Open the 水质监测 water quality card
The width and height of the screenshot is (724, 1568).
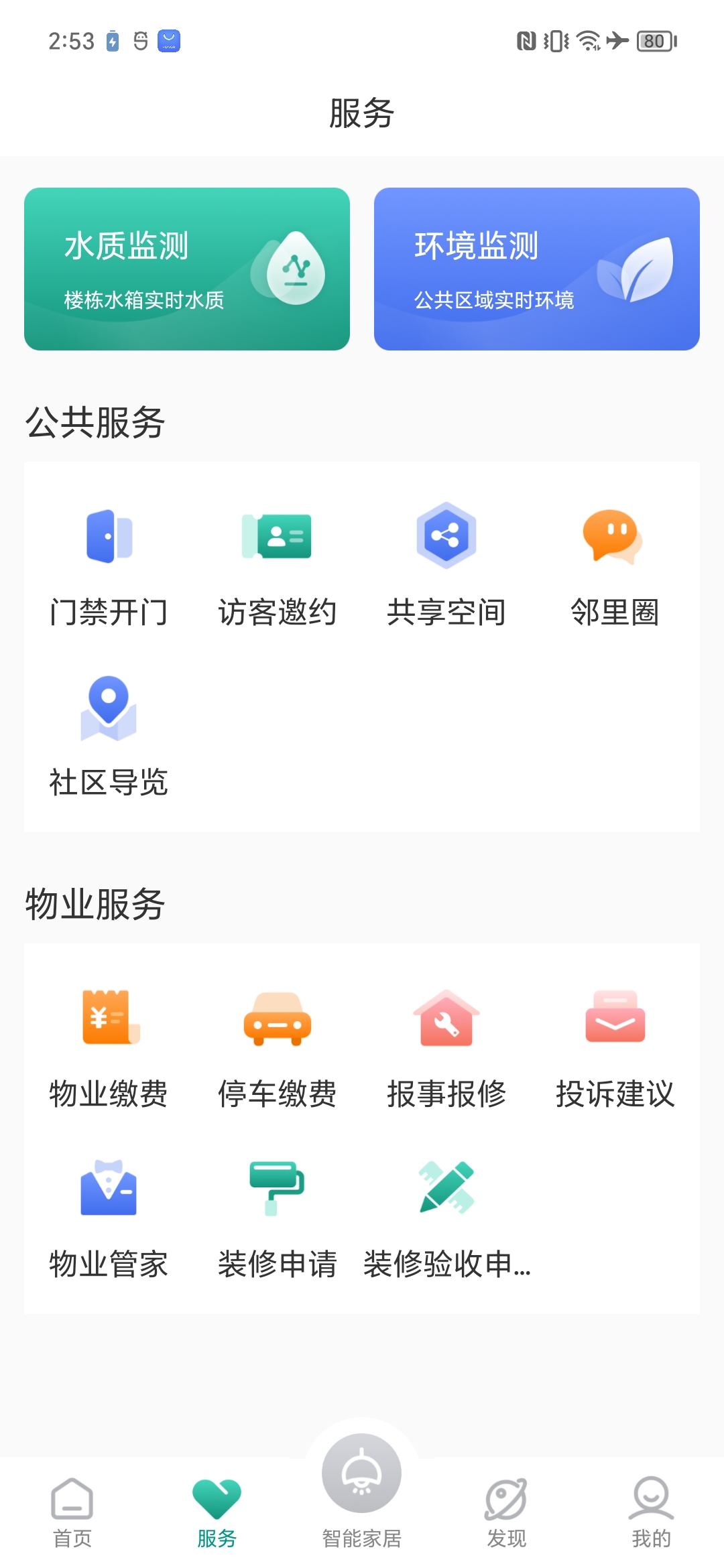pyautogui.click(x=186, y=269)
